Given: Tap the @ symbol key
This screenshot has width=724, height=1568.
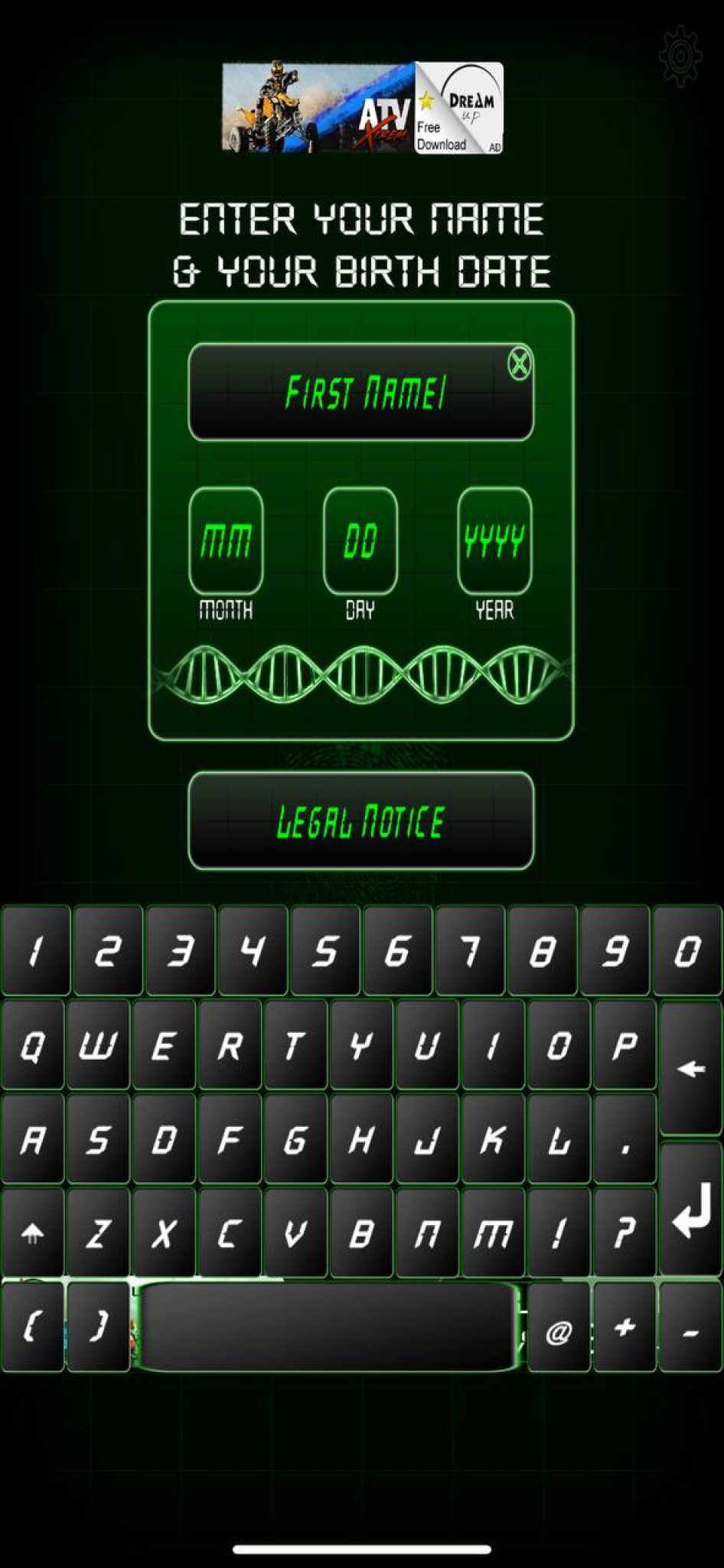Looking at the screenshot, I should [x=558, y=1330].
